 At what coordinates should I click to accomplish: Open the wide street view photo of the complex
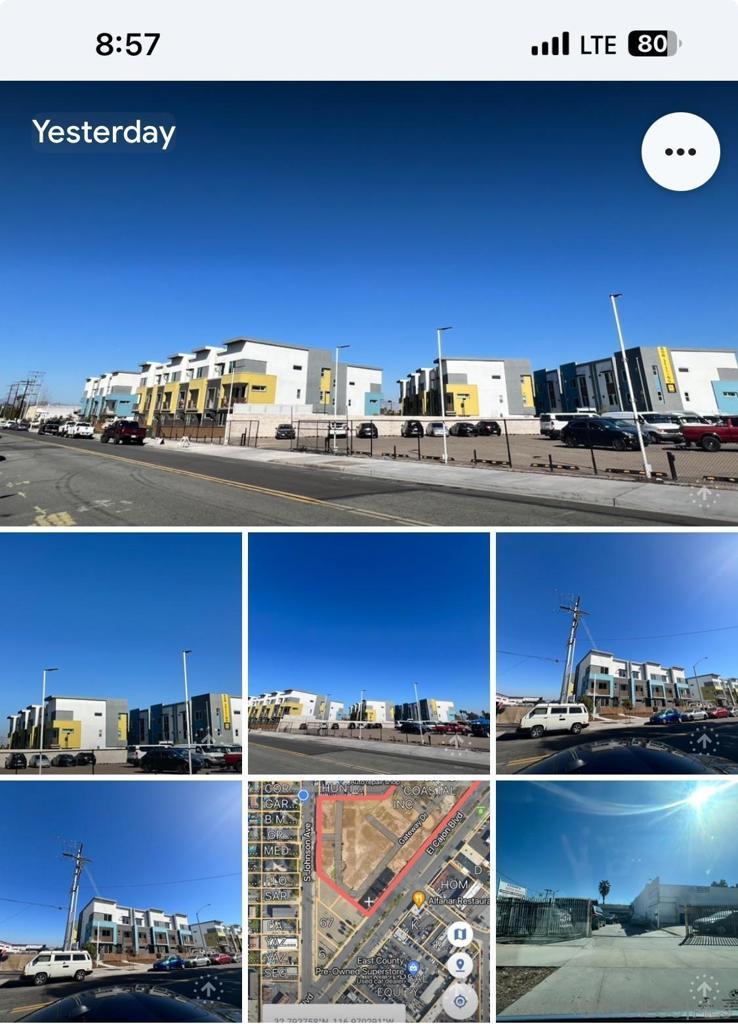pyautogui.click(x=368, y=652)
